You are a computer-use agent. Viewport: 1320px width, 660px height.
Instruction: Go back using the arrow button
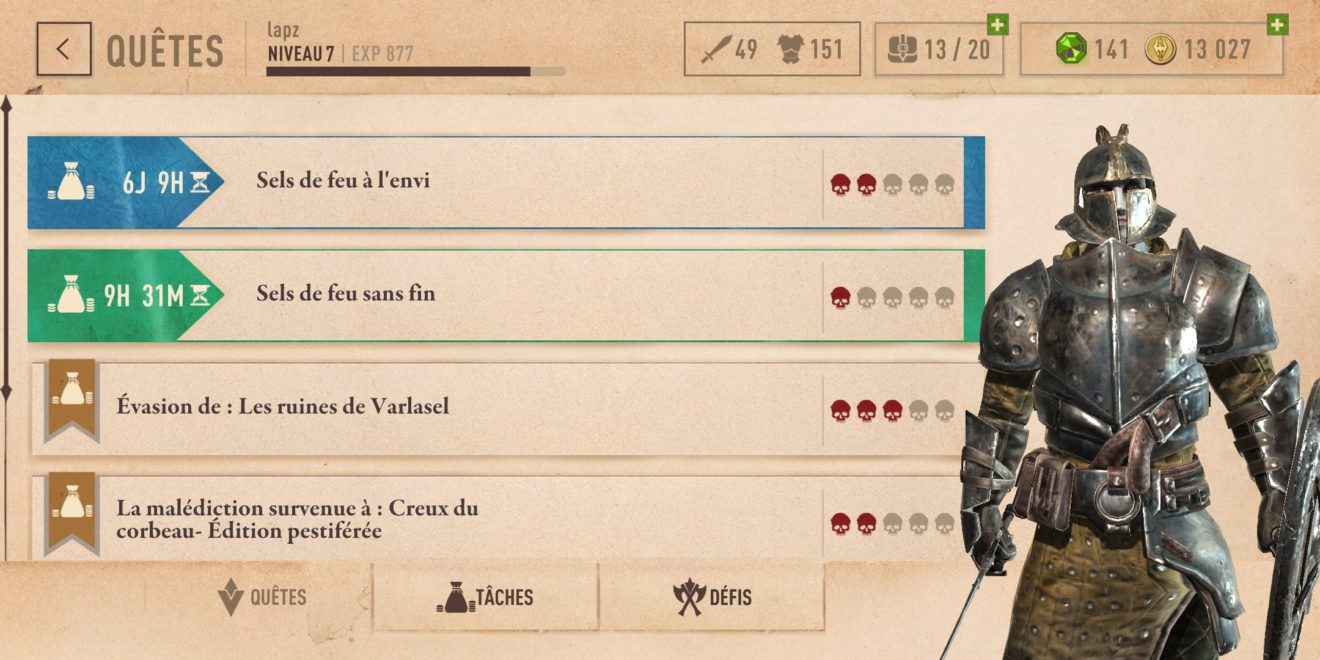click(64, 49)
